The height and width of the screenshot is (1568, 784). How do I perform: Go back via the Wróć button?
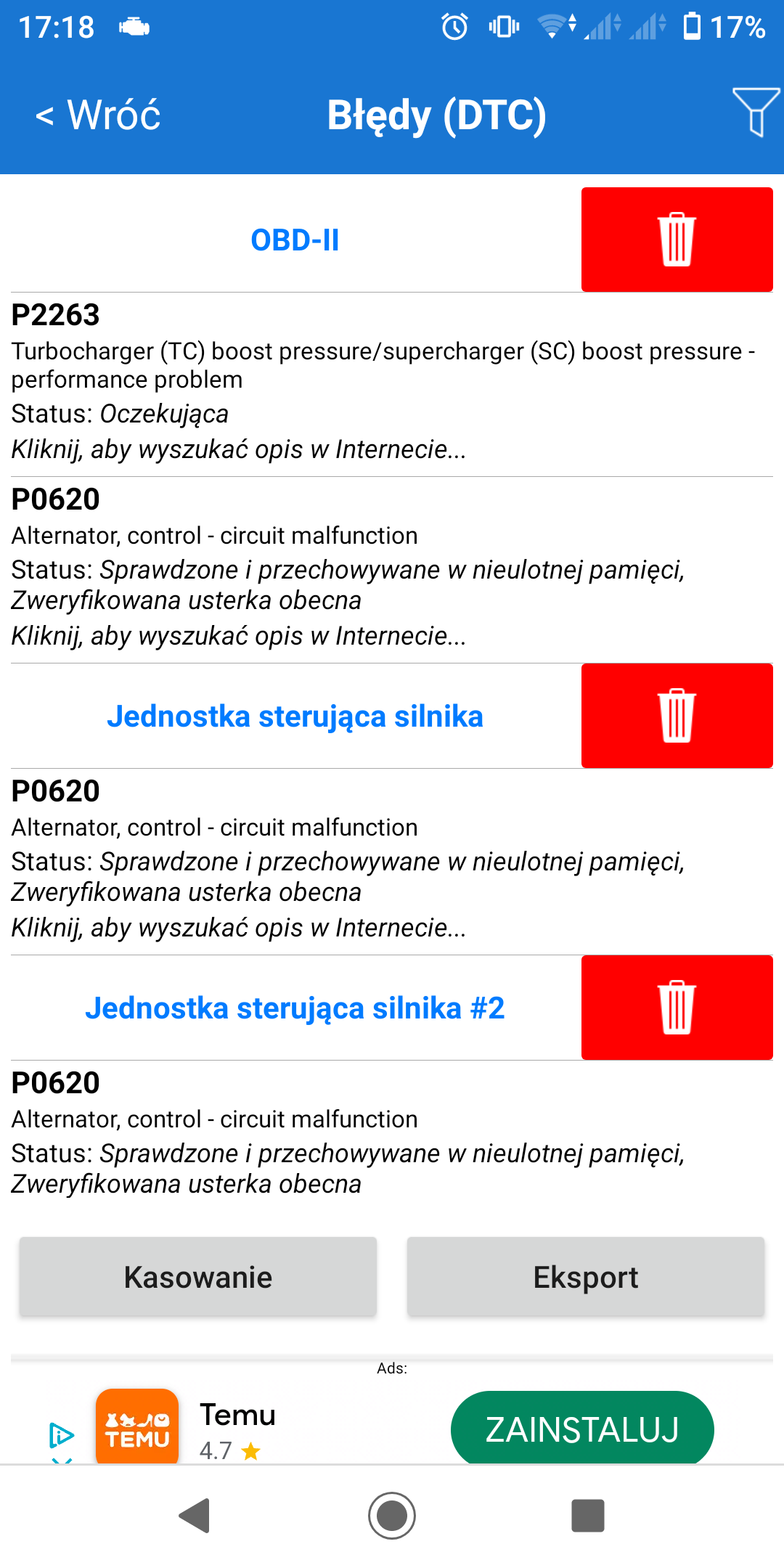(x=98, y=115)
